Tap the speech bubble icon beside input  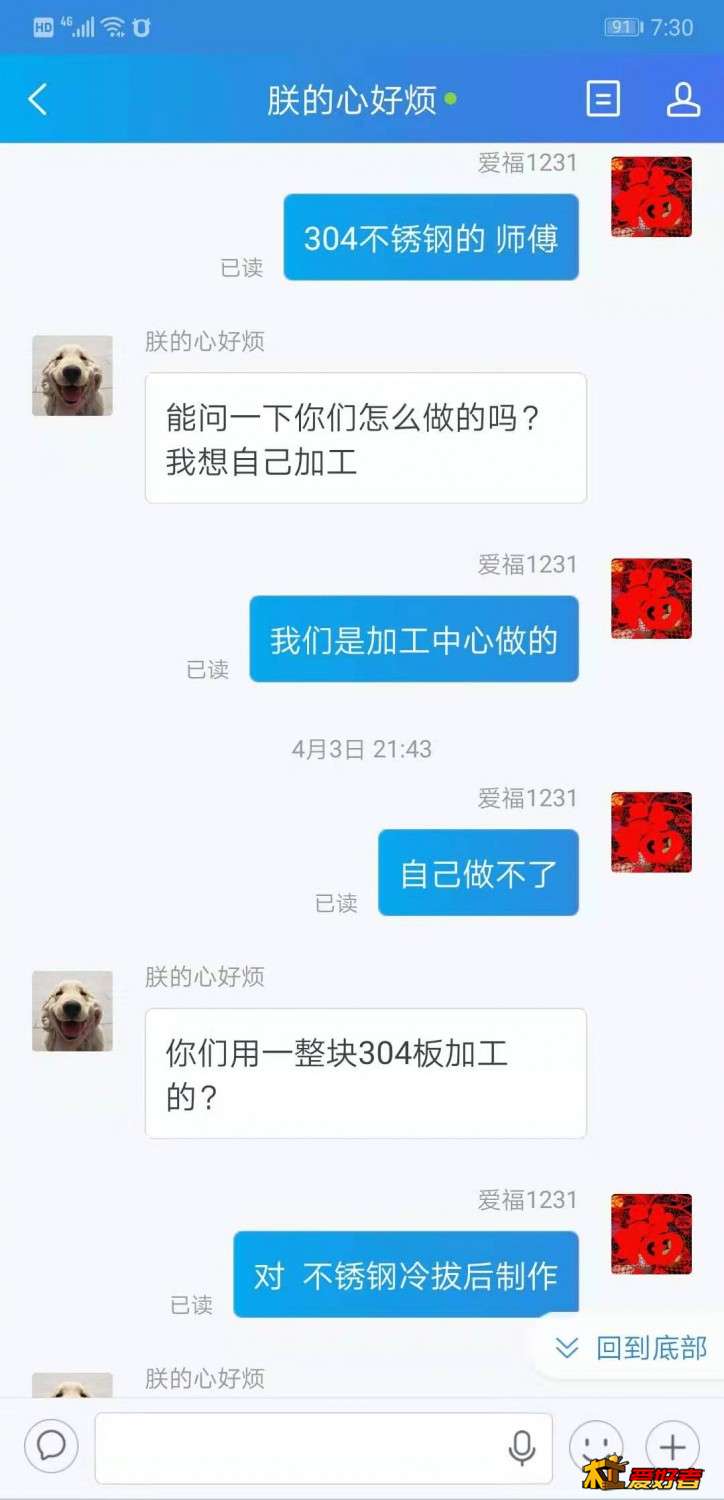51,1446
